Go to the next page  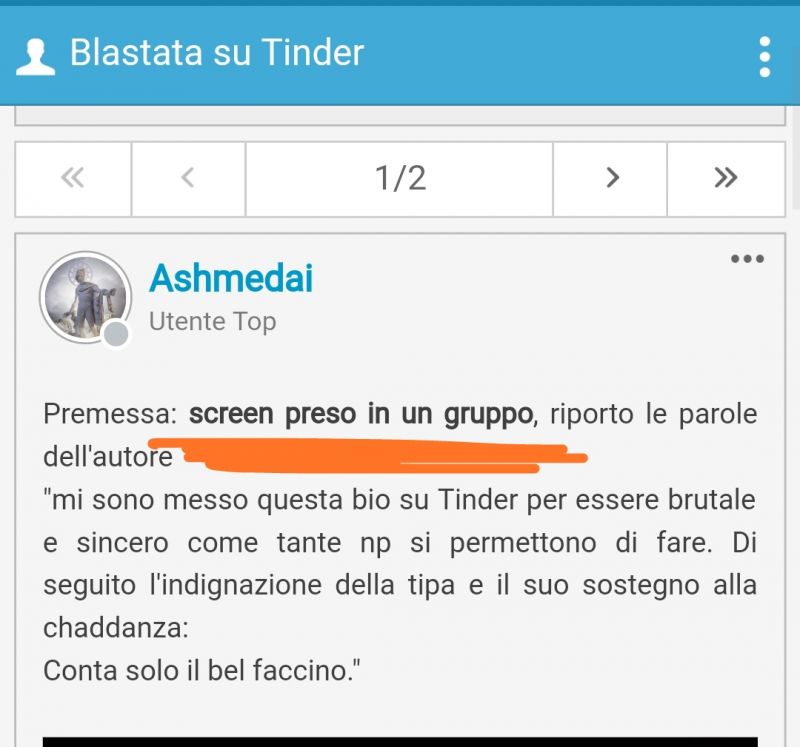[x=611, y=179]
